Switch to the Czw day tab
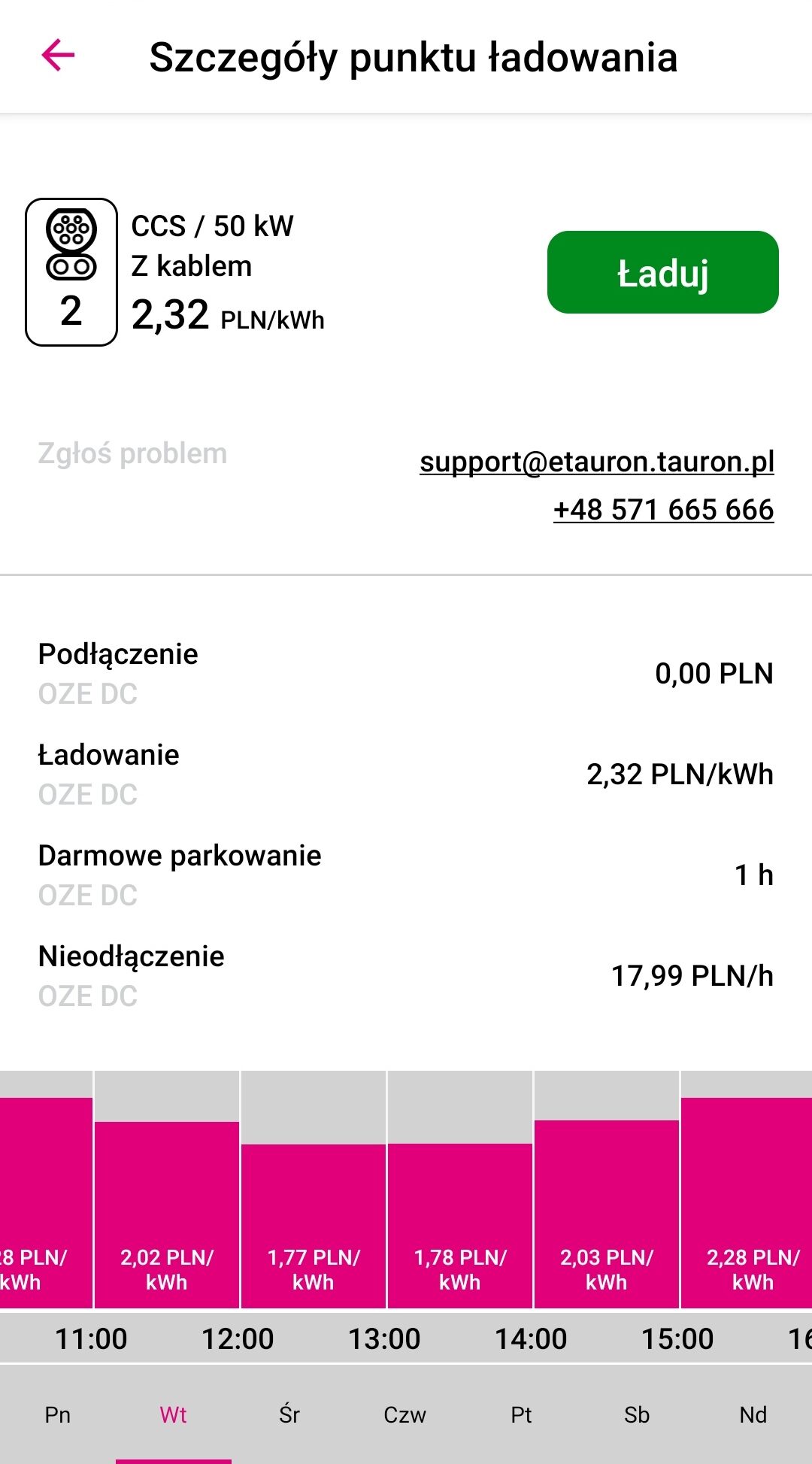Image resolution: width=812 pixels, height=1464 pixels. (x=405, y=1414)
